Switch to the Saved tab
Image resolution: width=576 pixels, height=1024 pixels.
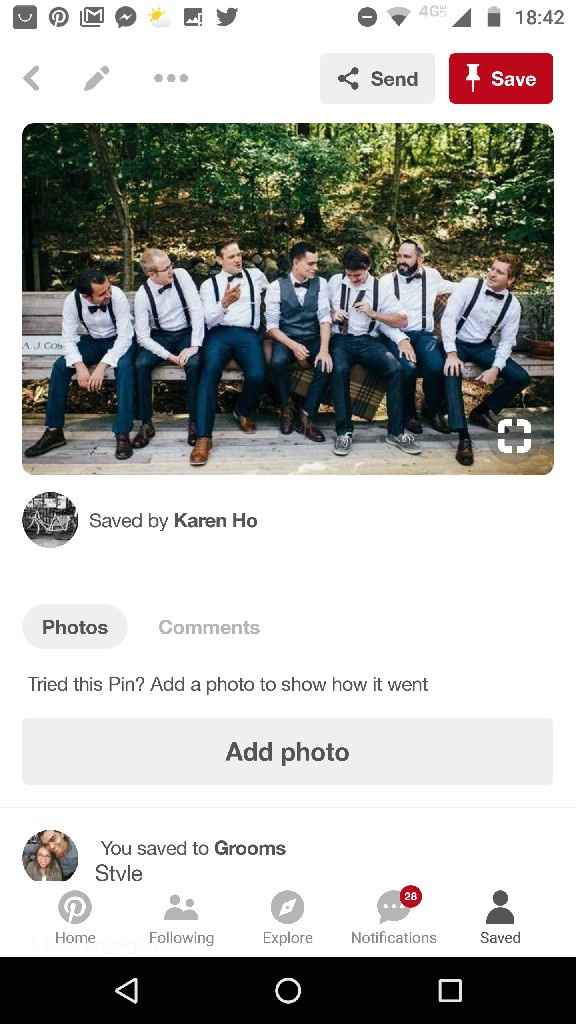(500, 918)
